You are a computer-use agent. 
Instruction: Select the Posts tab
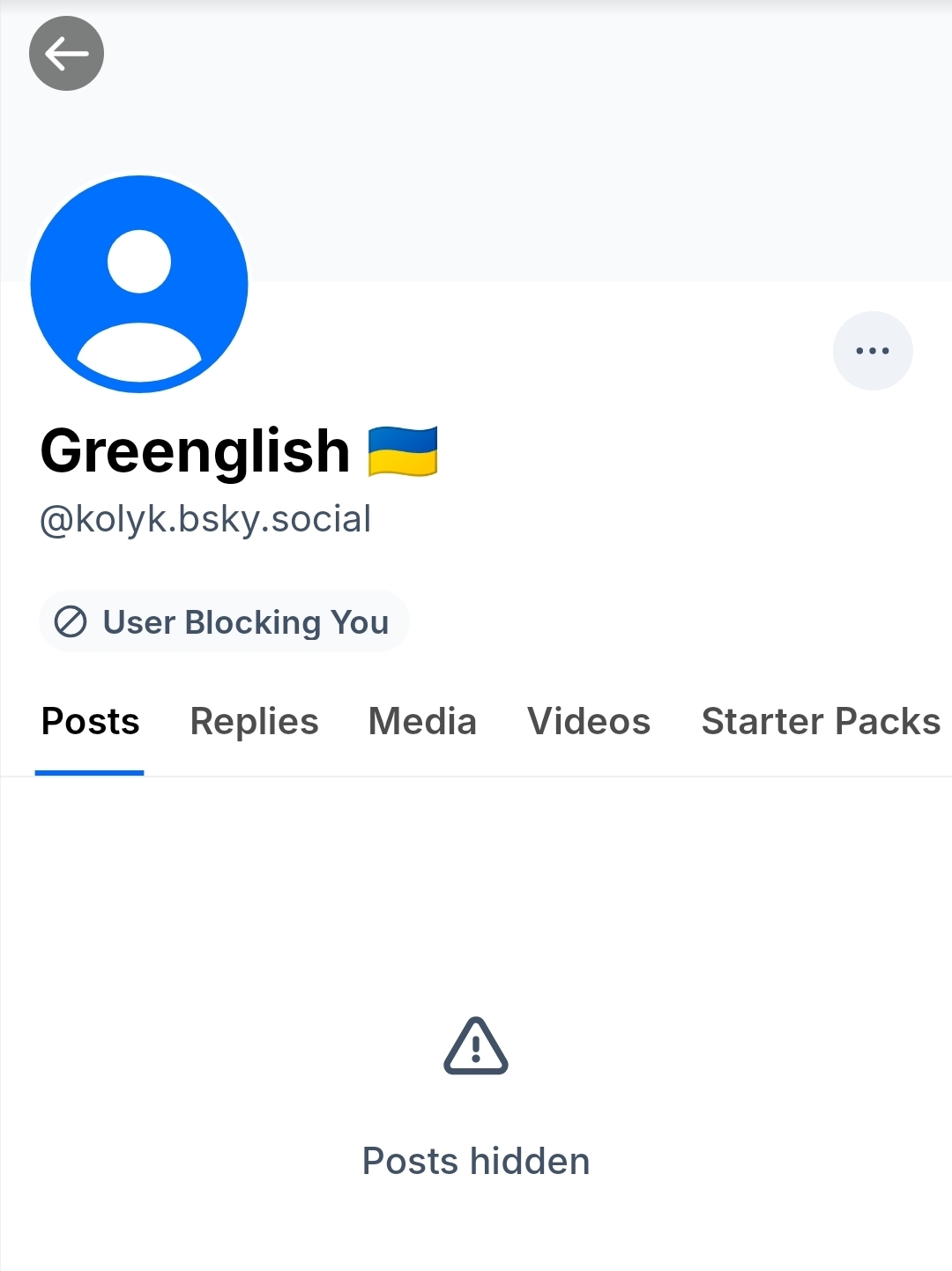[90, 722]
